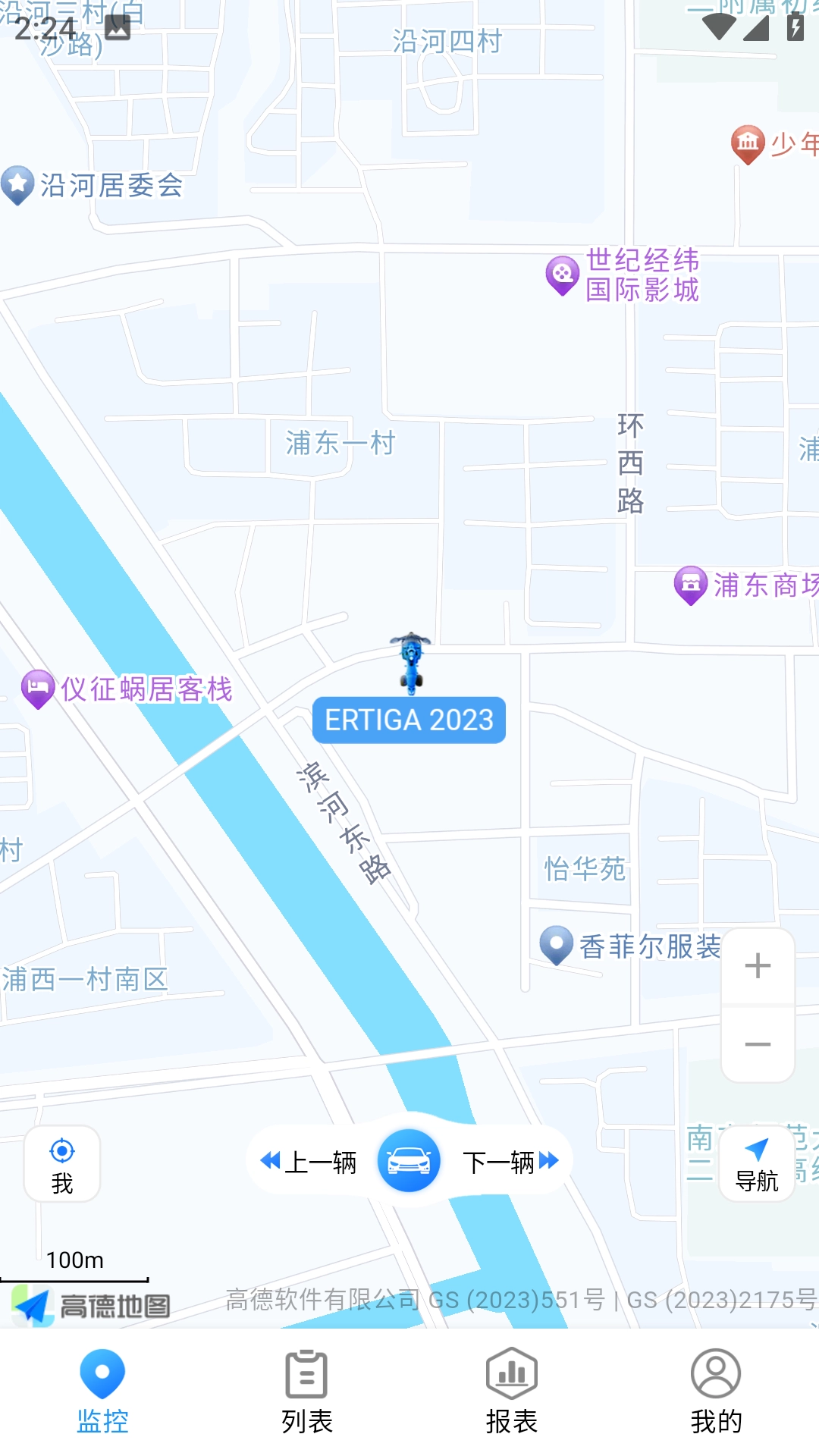Zoom out using the minus control
The height and width of the screenshot is (1456, 819).
[x=756, y=1043]
